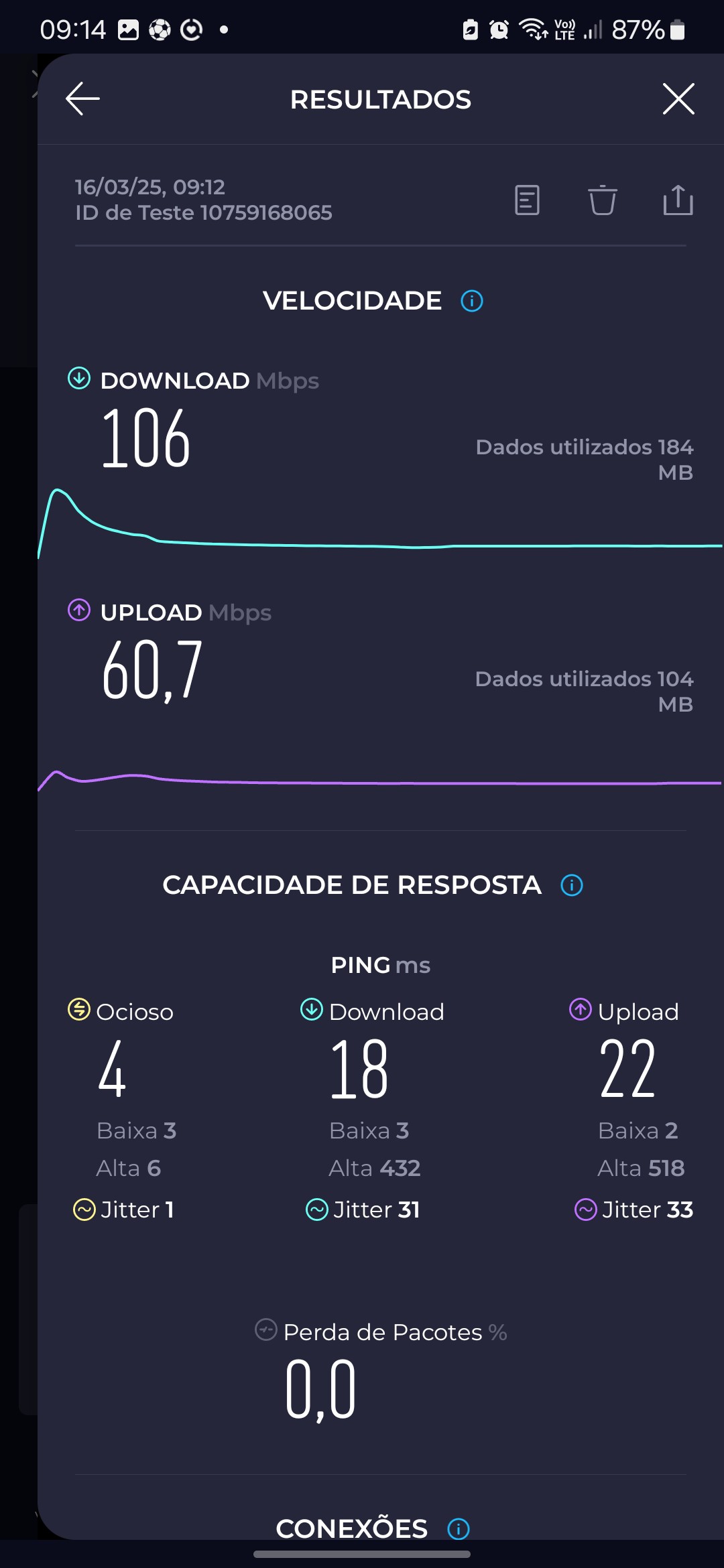Open info icon next to Velocidade

coord(472,301)
